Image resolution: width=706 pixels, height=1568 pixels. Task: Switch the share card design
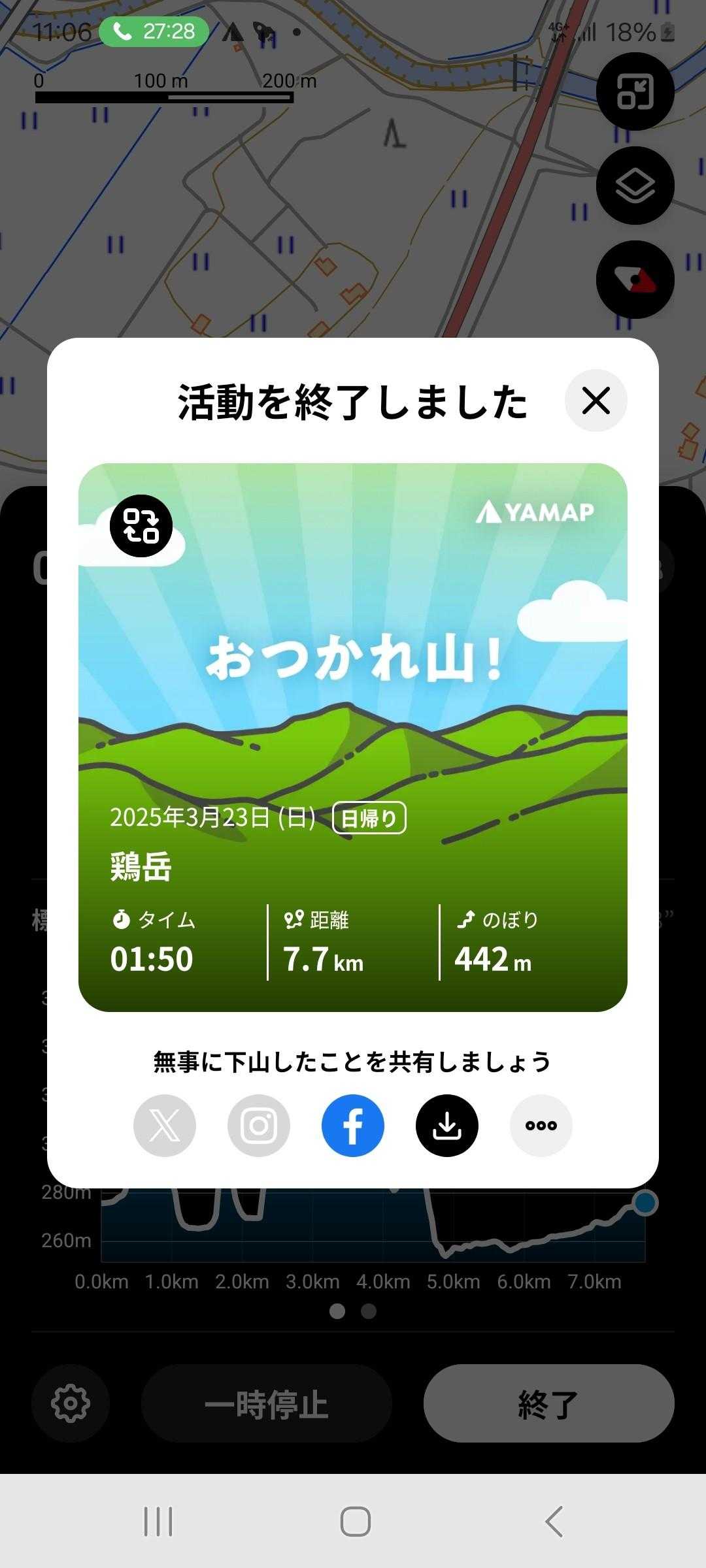point(141,526)
